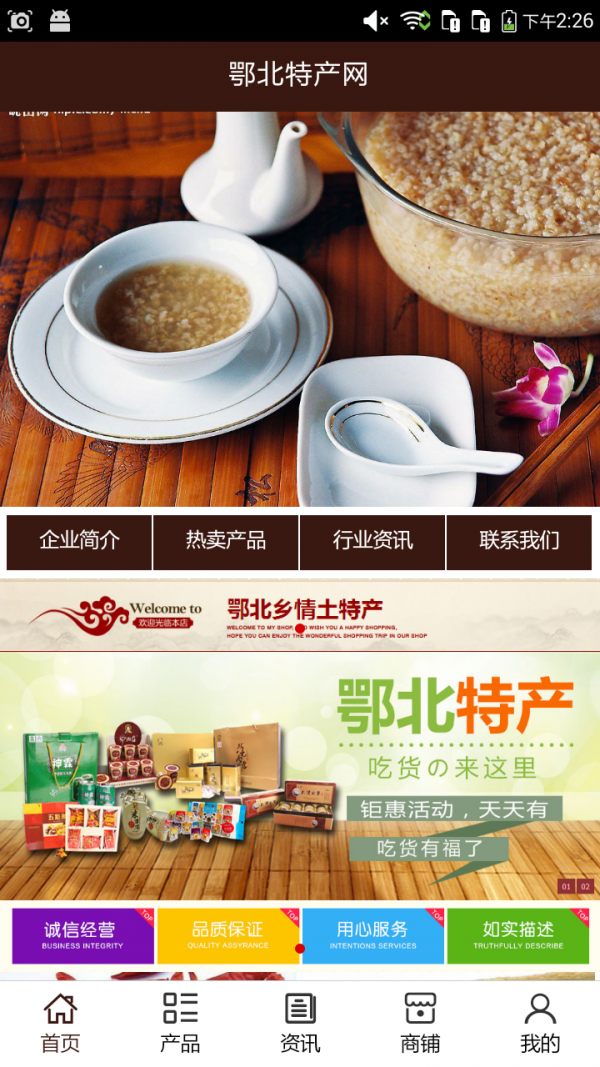Open 热卖产品 section
The image size is (600, 1067).
tap(226, 542)
